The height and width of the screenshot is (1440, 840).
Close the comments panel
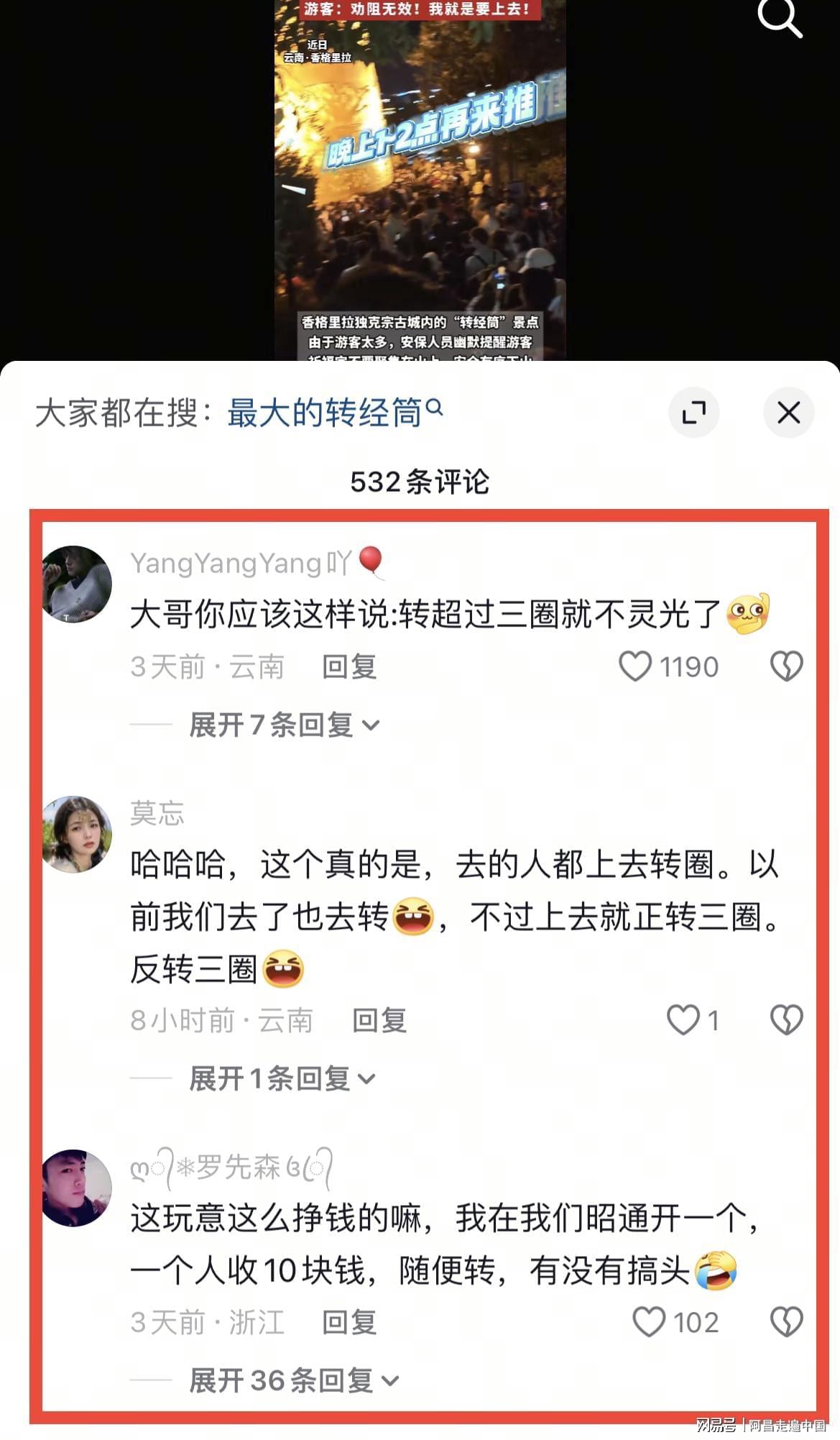pyautogui.click(x=788, y=413)
